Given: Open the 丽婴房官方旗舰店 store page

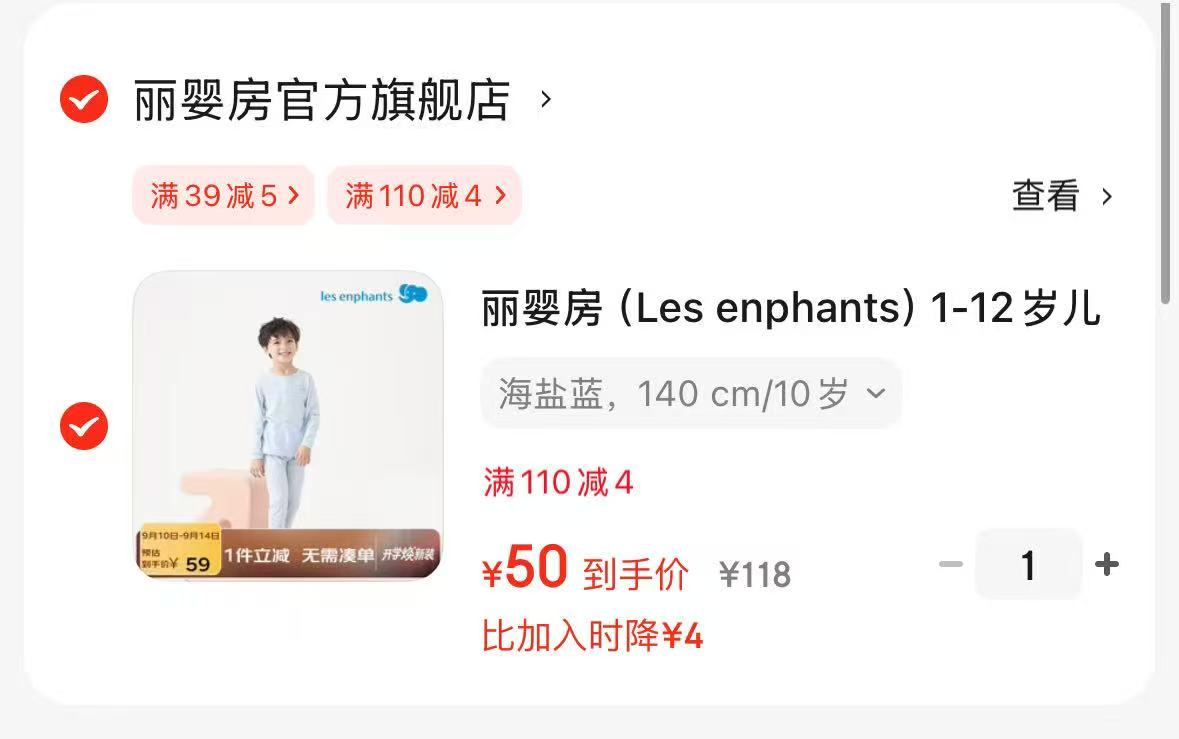Looking at the screenshot, I should coord(322,101).
